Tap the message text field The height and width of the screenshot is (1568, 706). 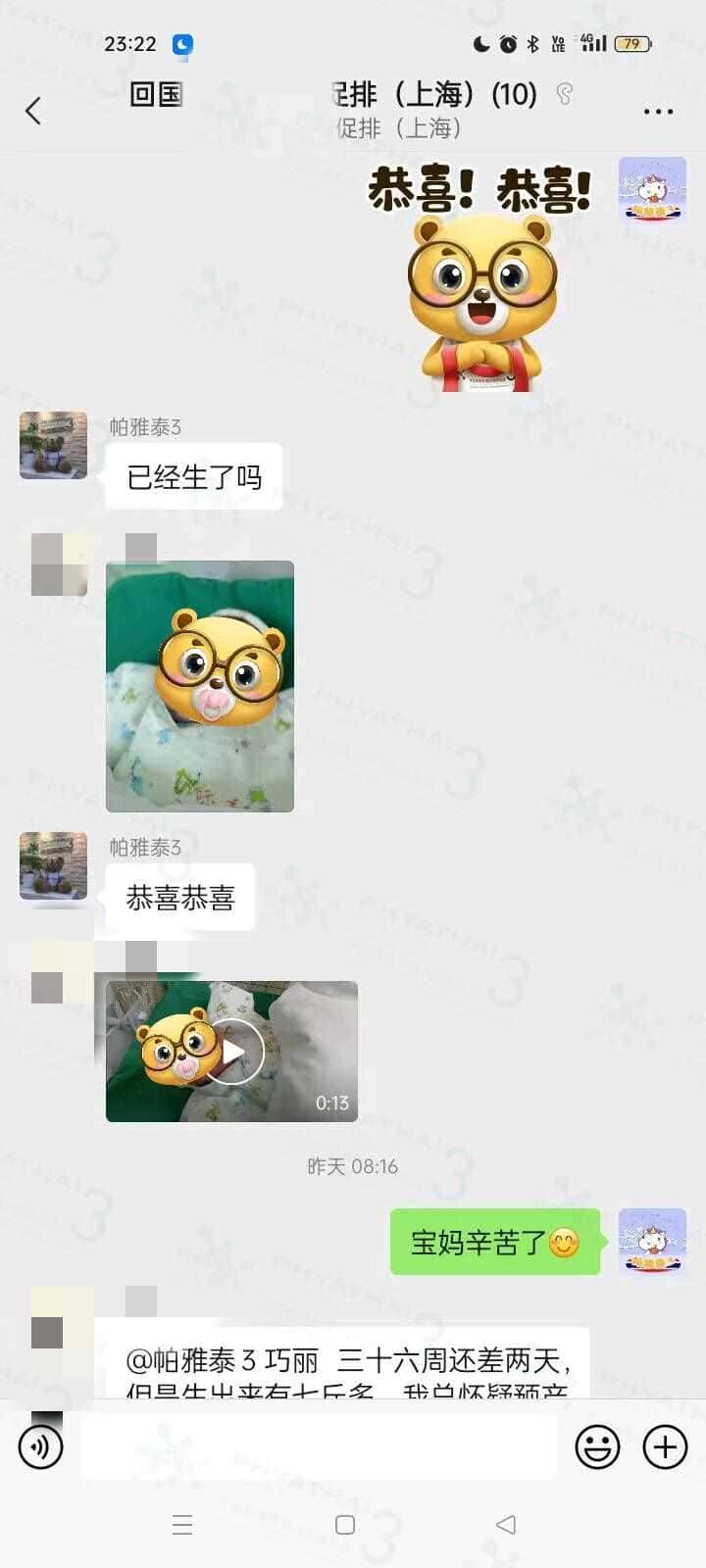[x=319, y=1446]
